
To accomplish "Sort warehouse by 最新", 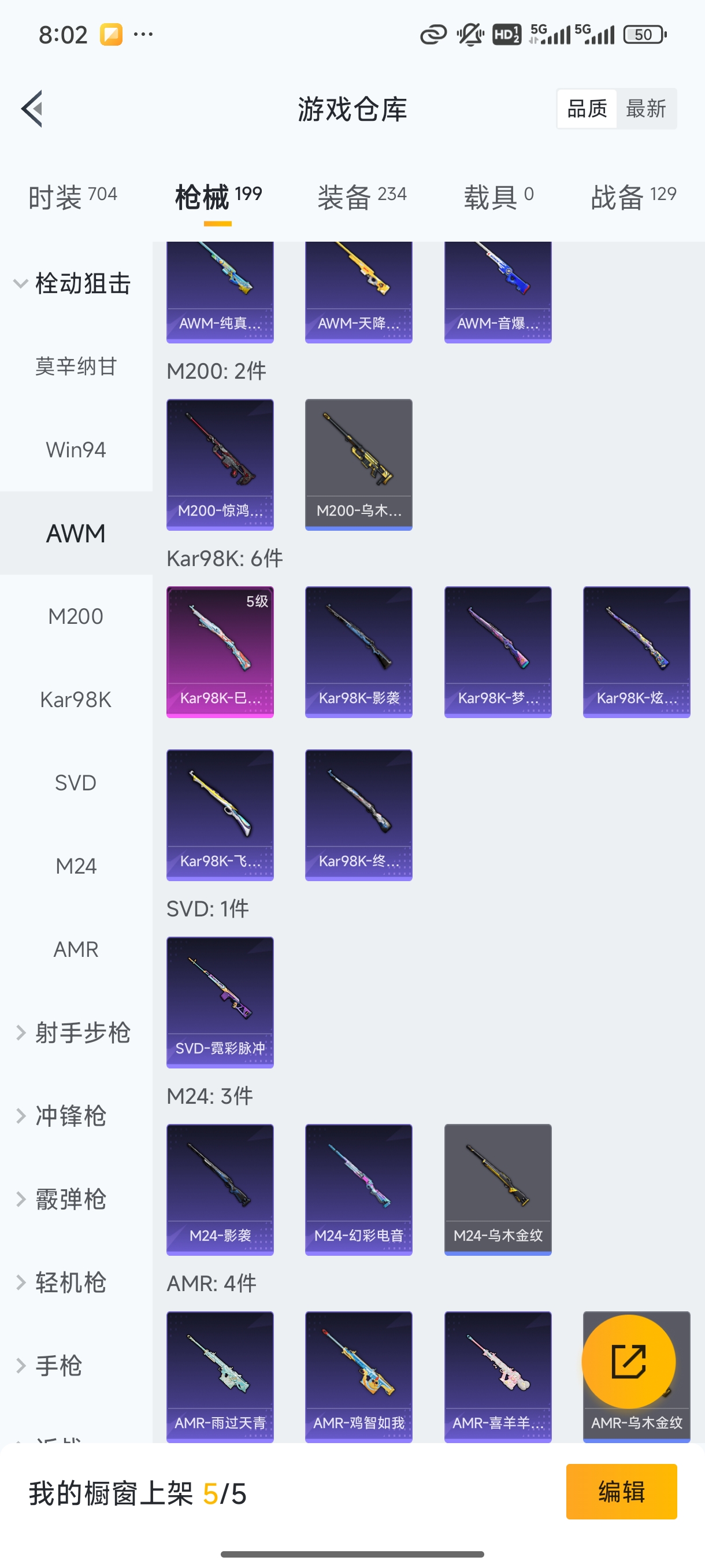I will (x=645, y=109).
